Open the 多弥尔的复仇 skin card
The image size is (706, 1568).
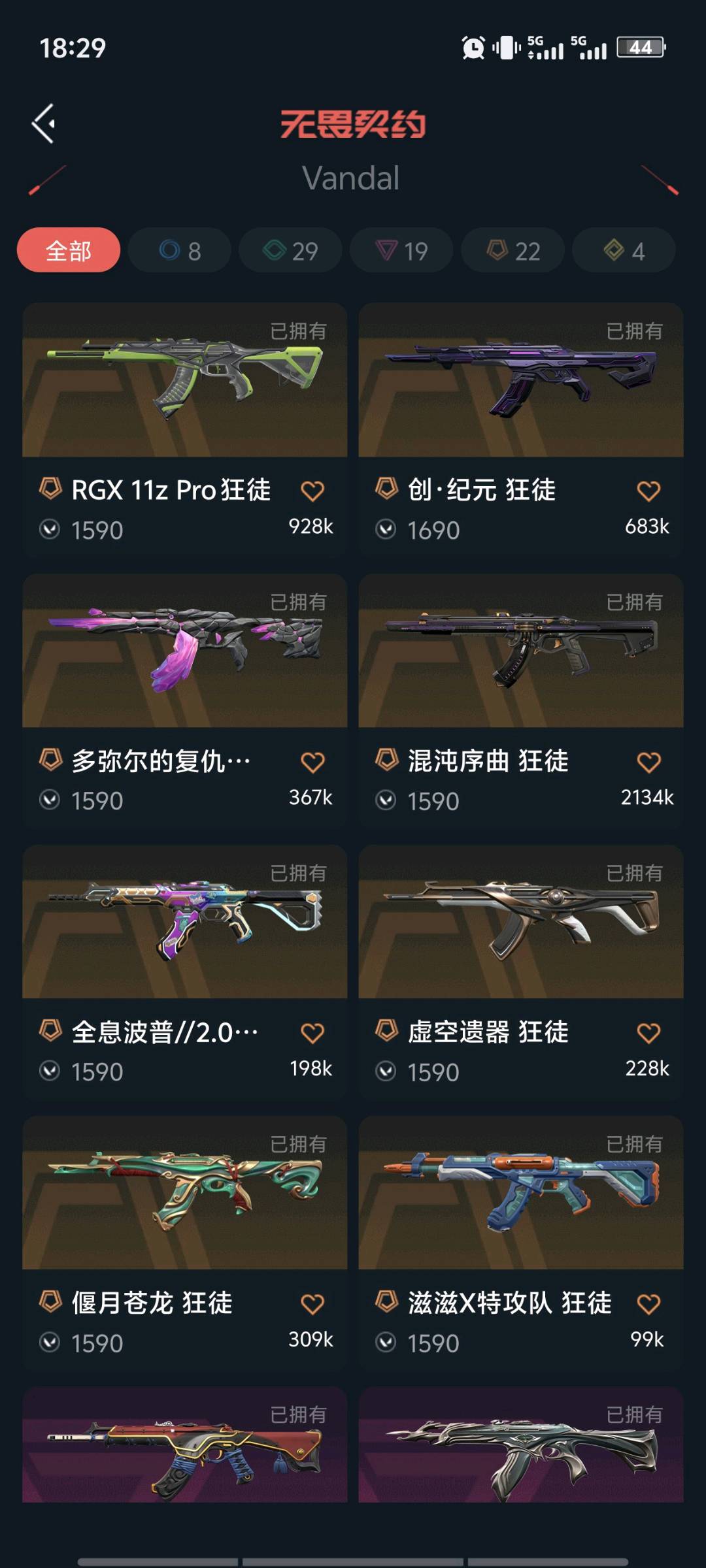point(184,700)
